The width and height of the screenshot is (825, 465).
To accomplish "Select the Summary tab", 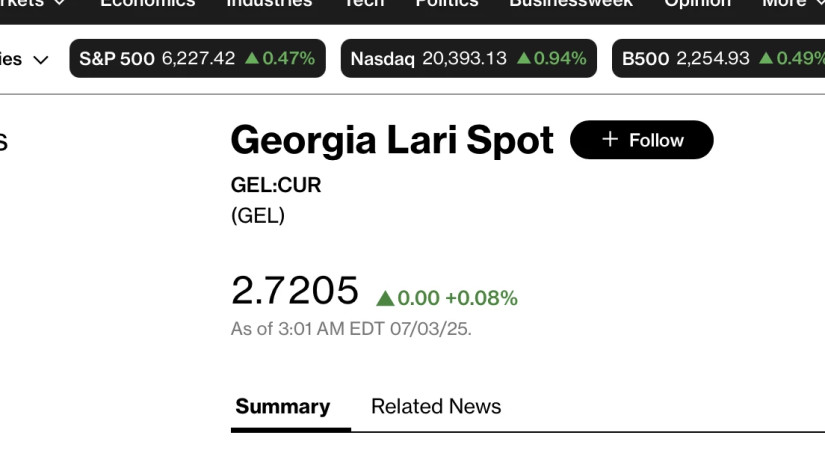I will (x=282, y=407).
